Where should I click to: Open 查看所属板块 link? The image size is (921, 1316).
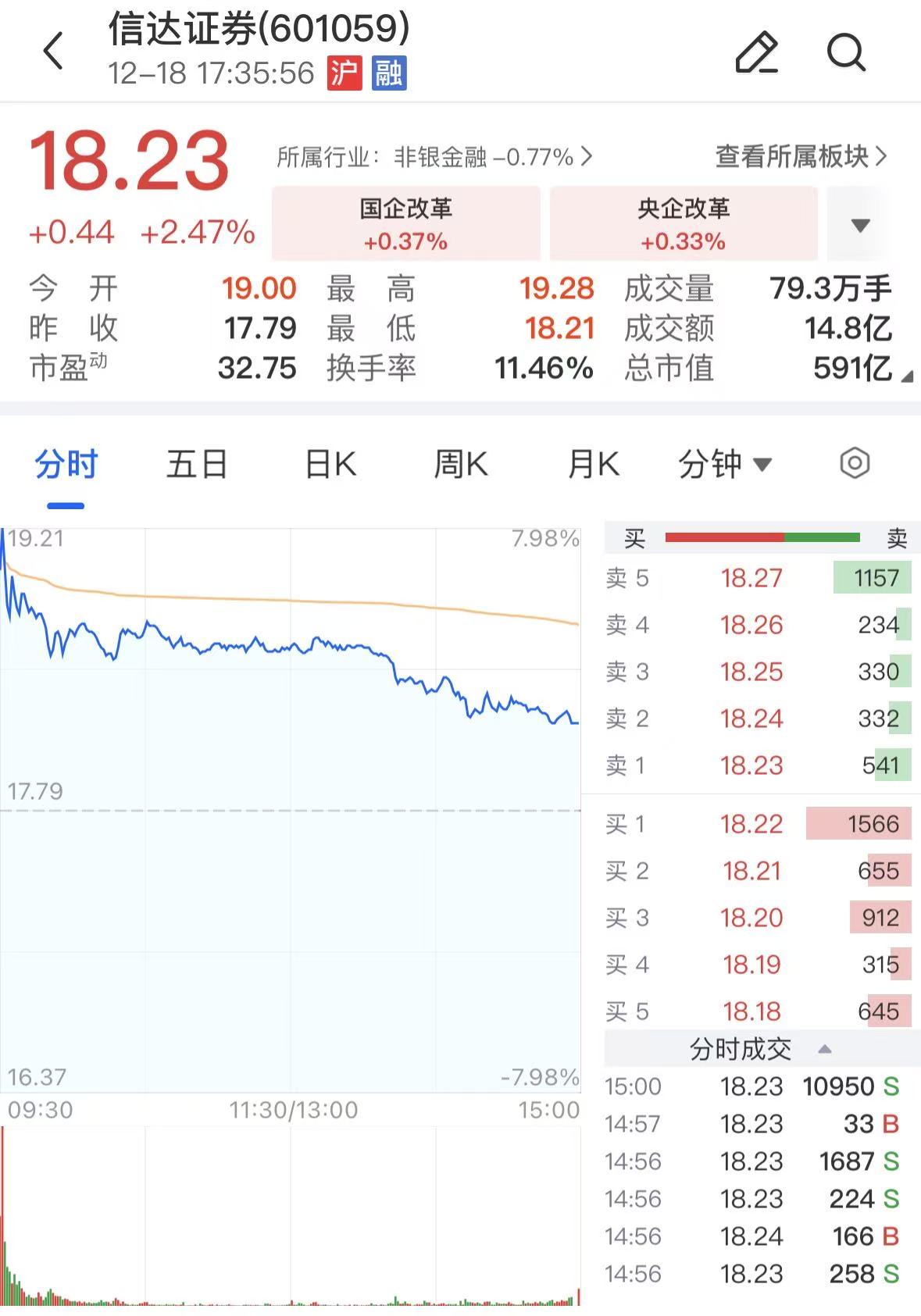(x=801, y=156)
